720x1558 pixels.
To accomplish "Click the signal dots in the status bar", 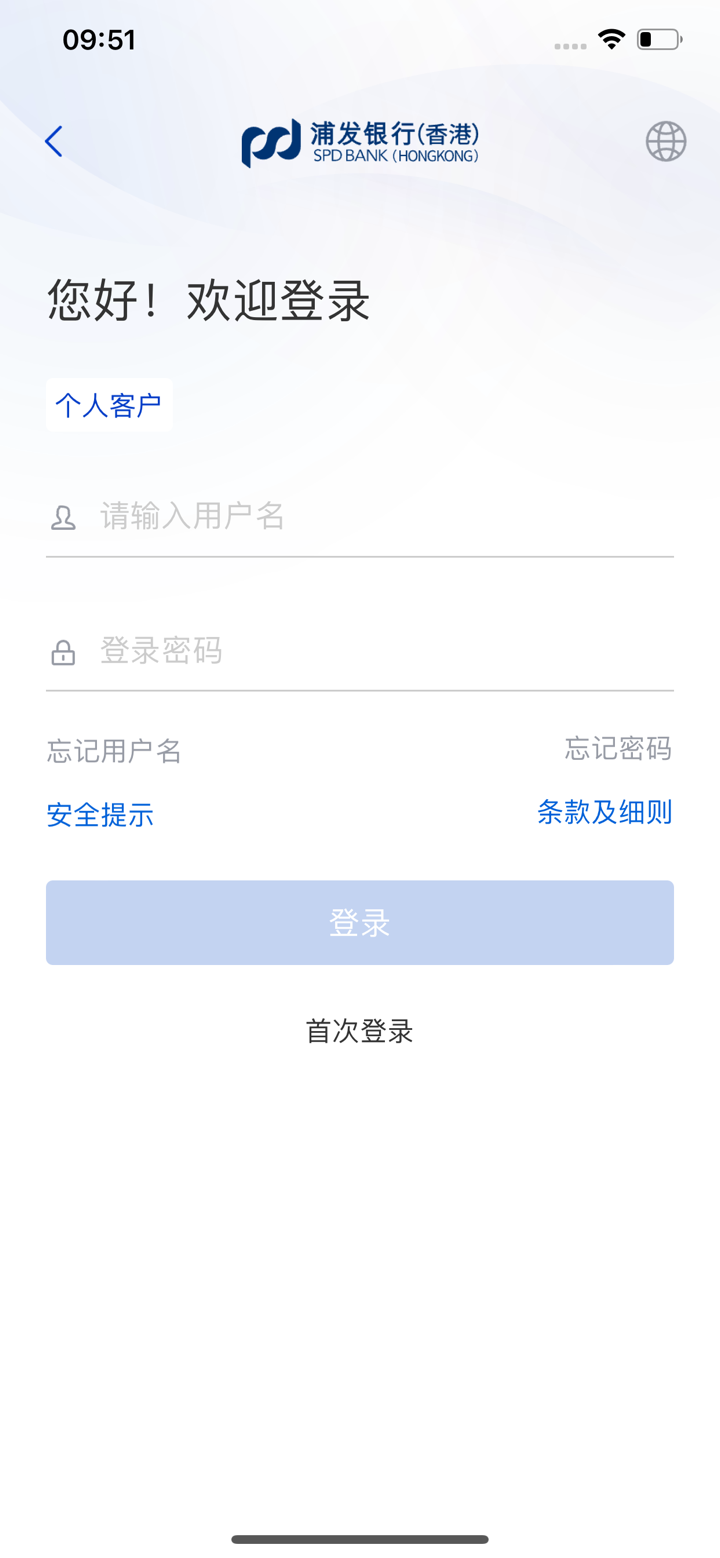I will click(569, 45).
